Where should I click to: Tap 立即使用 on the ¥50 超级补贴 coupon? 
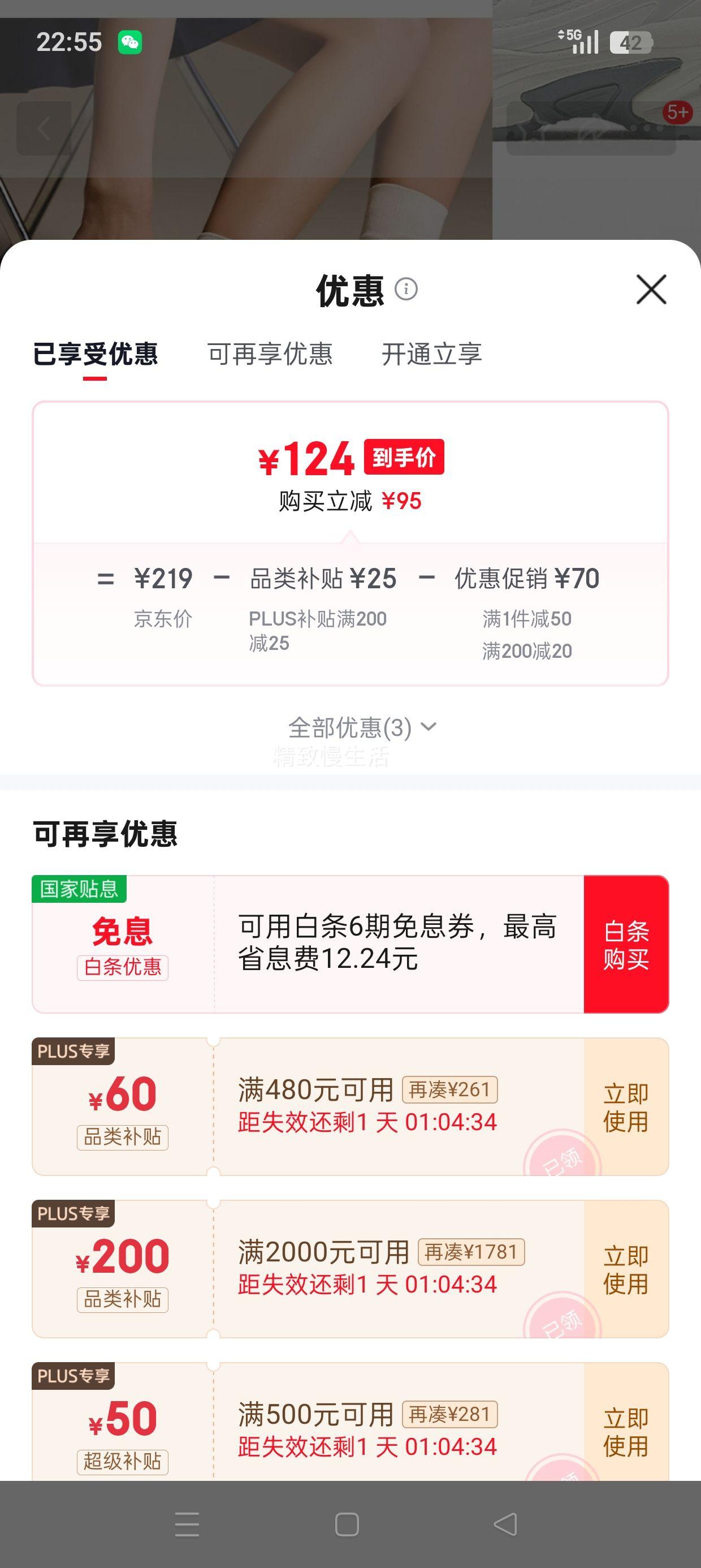point(626,1432)
